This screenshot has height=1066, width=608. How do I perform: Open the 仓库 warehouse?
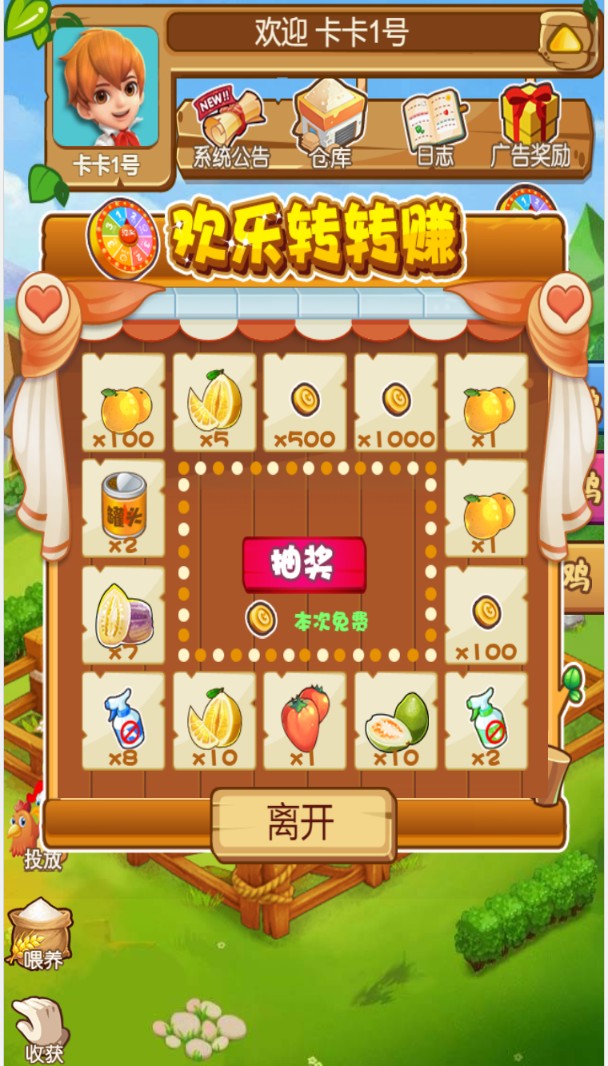pos(331,125)
